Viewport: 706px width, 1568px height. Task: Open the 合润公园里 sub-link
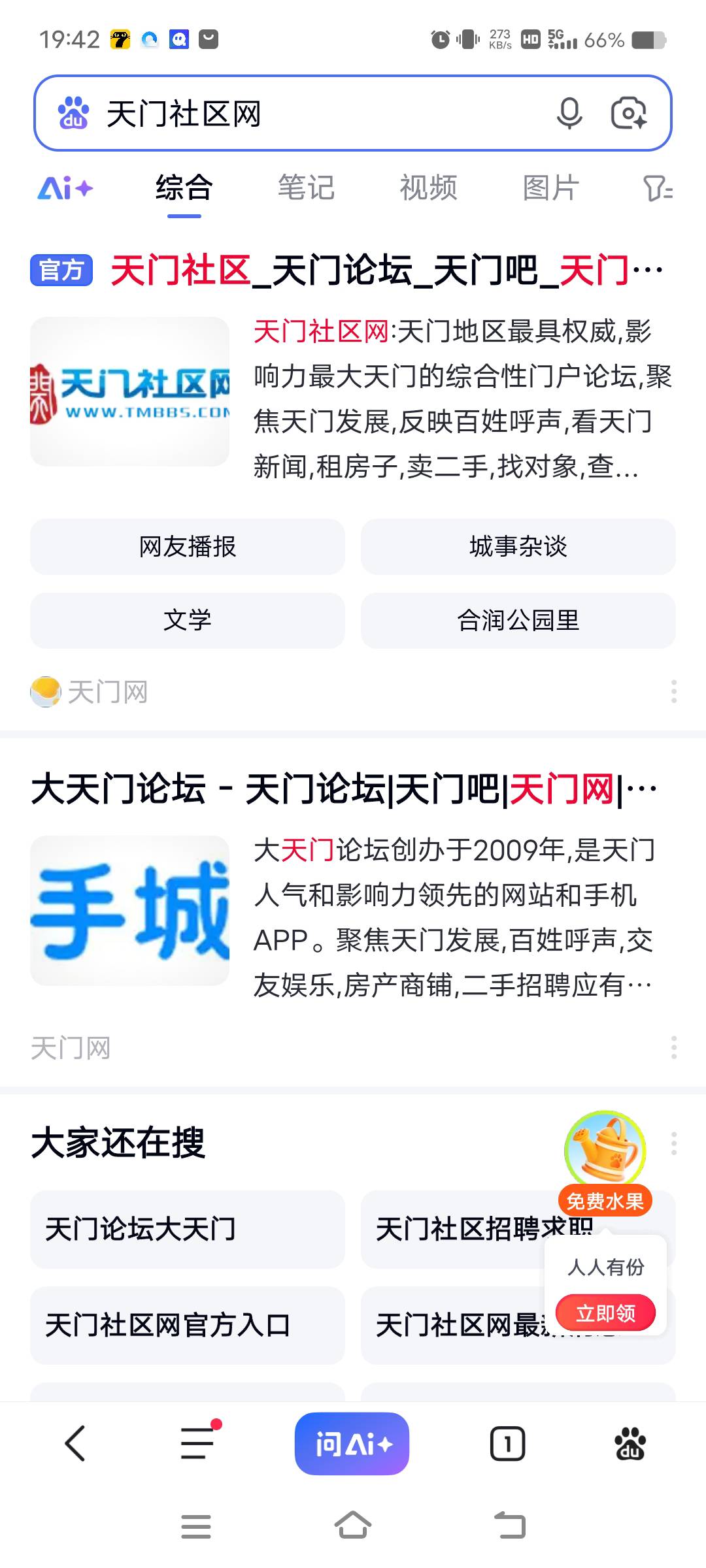518,620
